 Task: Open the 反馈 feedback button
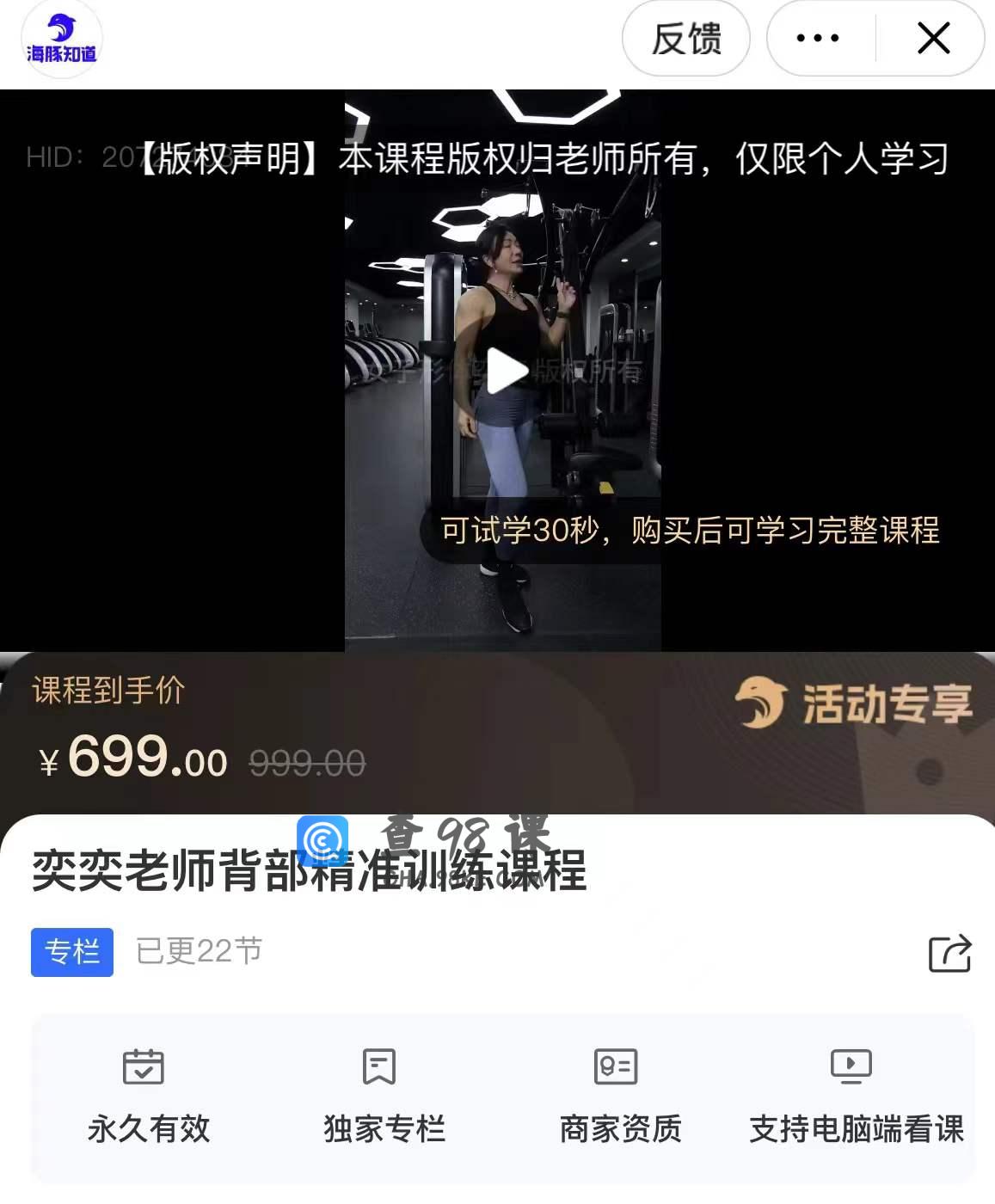tap(686, 39)
